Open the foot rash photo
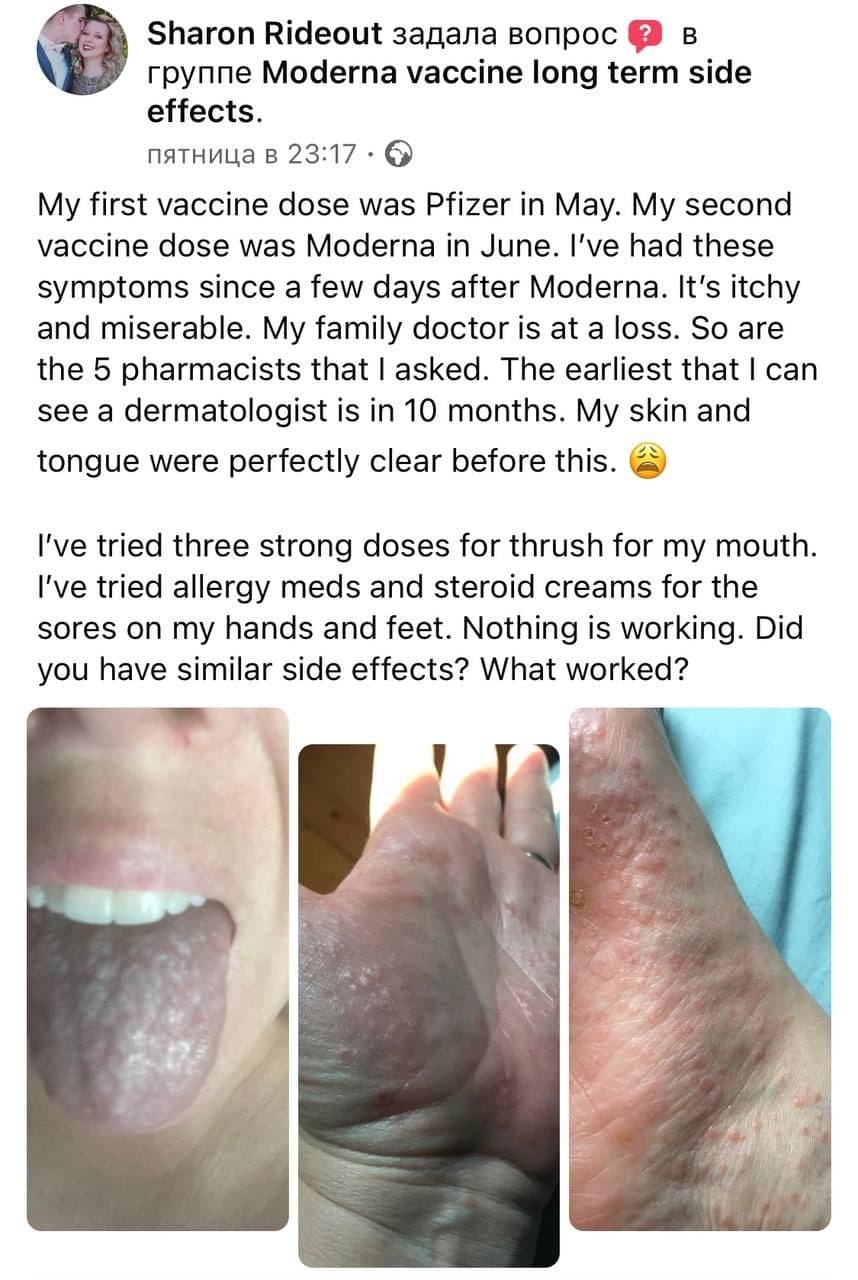The height and width of the screenshot is (1280, 858). 700,969
